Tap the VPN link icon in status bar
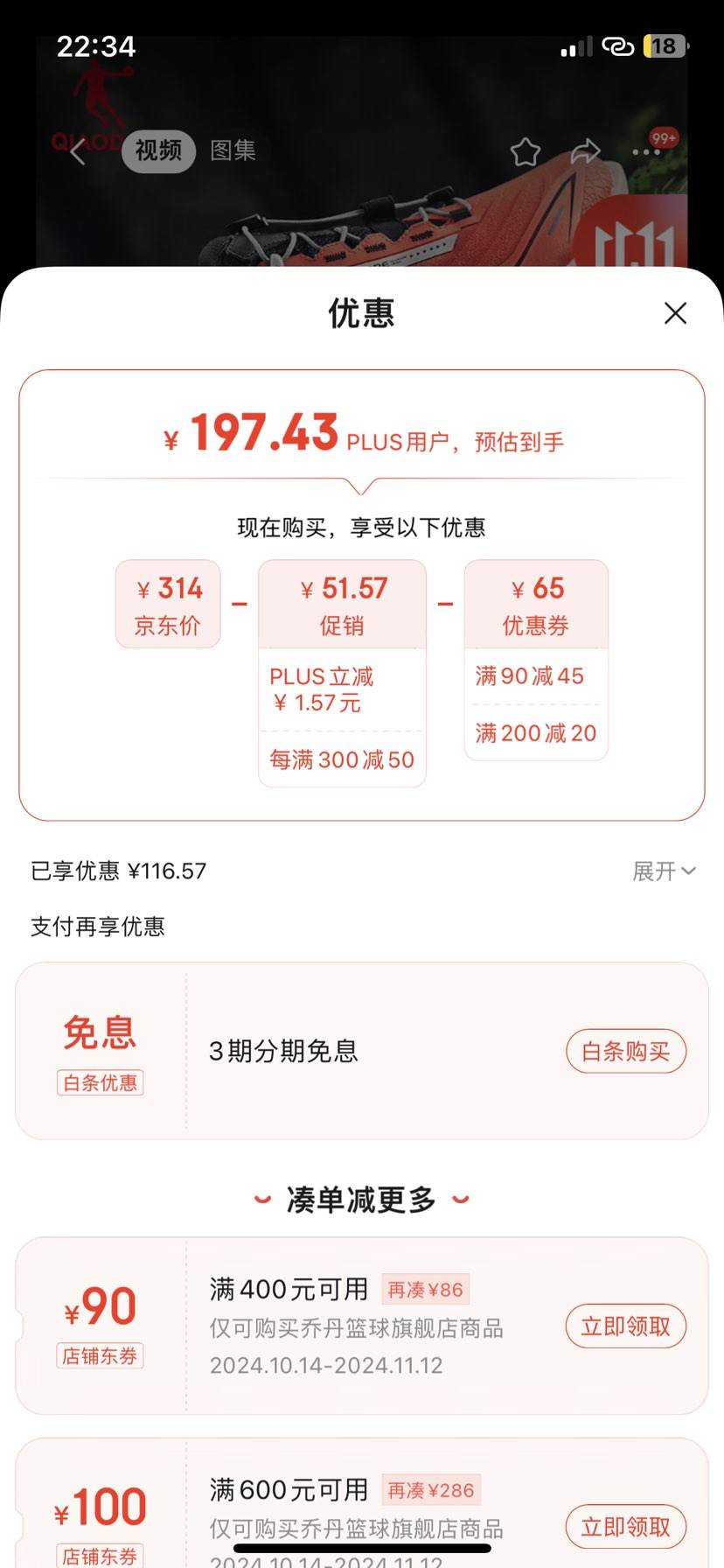Viewport: 724px width, 1568px height. click(617, 47)
